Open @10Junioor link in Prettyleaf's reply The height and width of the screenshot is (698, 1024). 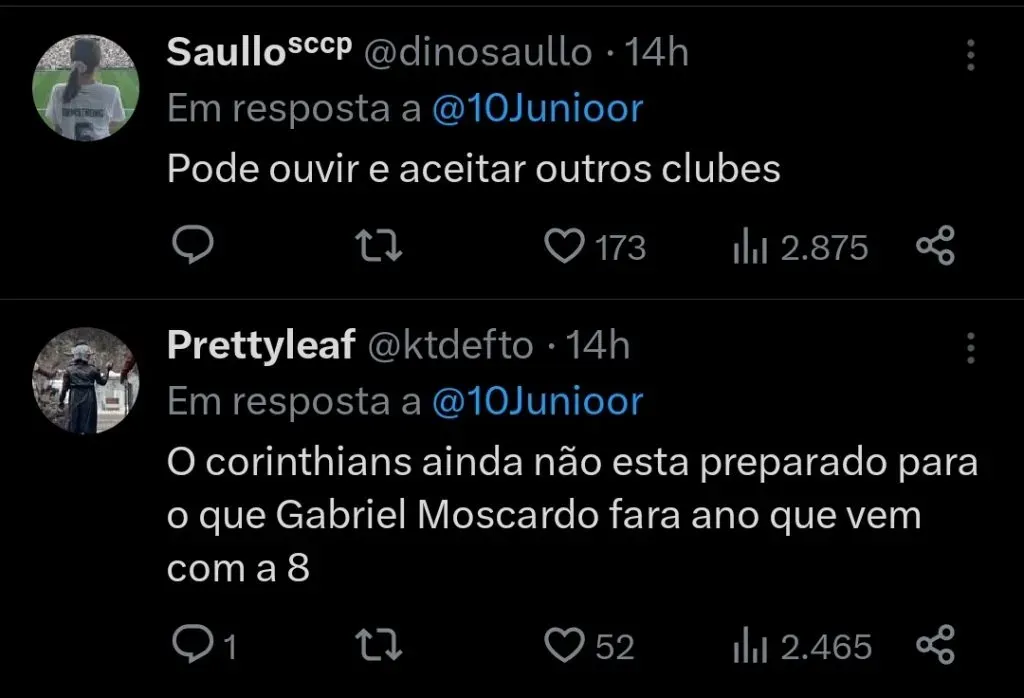(537, 402)
